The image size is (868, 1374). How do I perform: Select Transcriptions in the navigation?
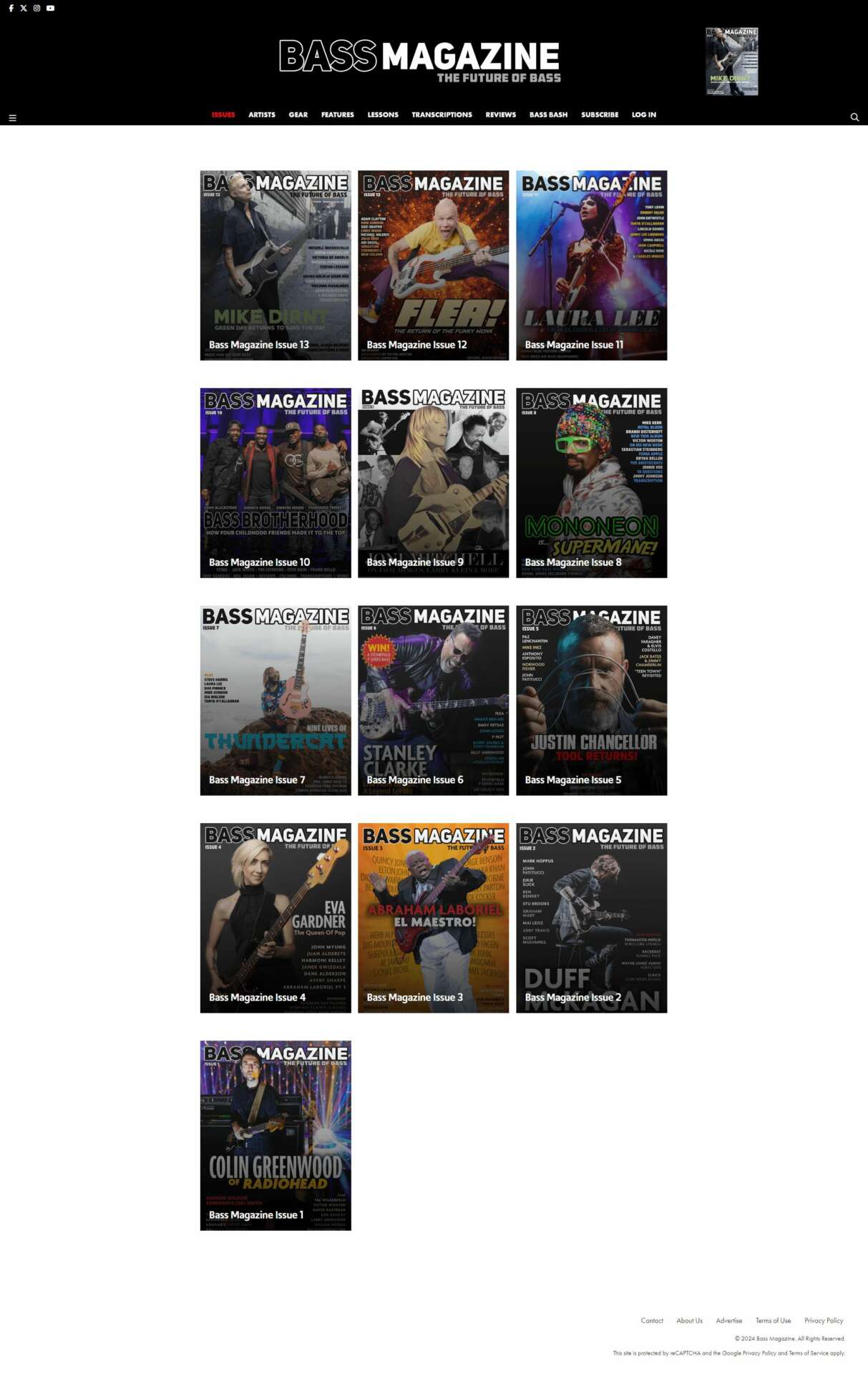tap(442, 114)
